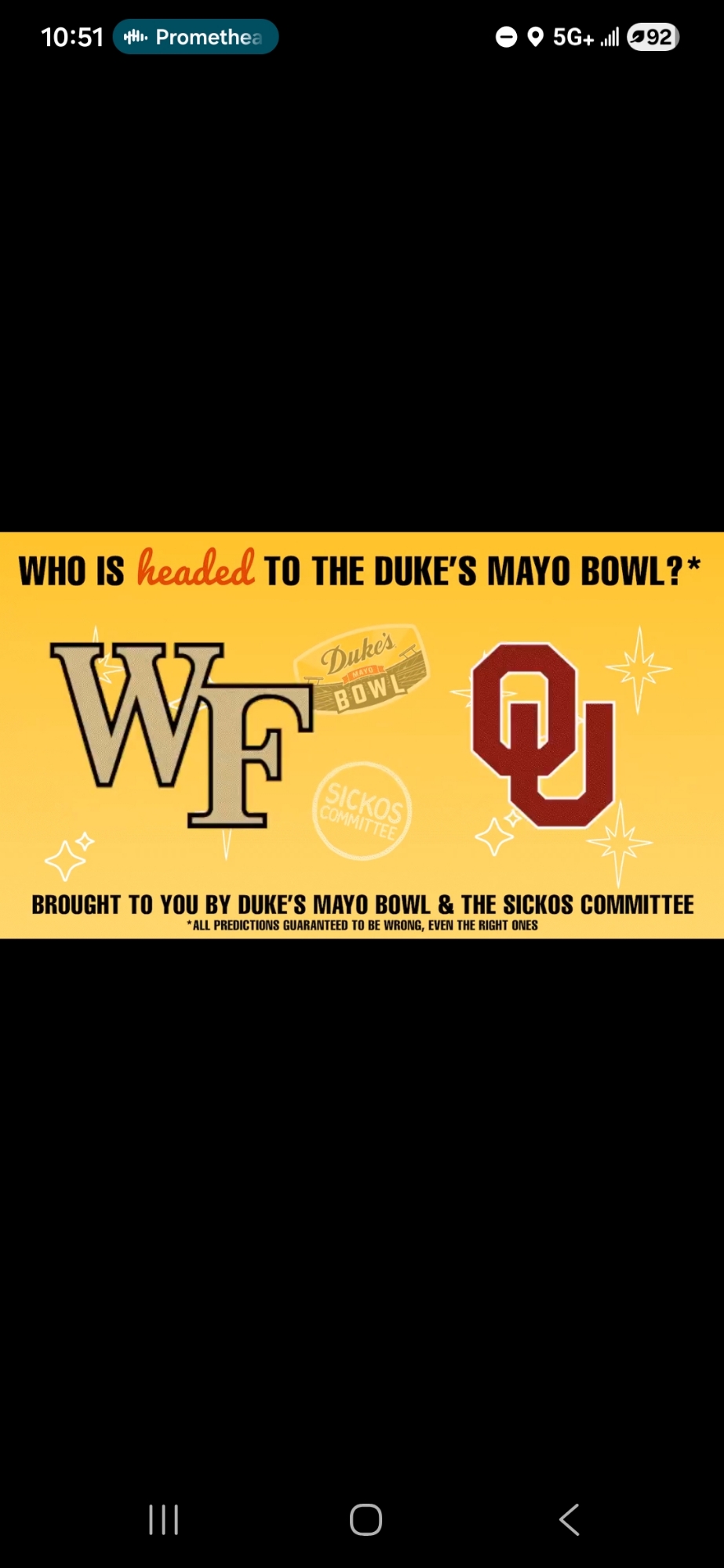This screenshot has width=724, height=1568.
Task: Tap the Duke's Mayo Bowl image to show controls
Action: click(362, 735)
